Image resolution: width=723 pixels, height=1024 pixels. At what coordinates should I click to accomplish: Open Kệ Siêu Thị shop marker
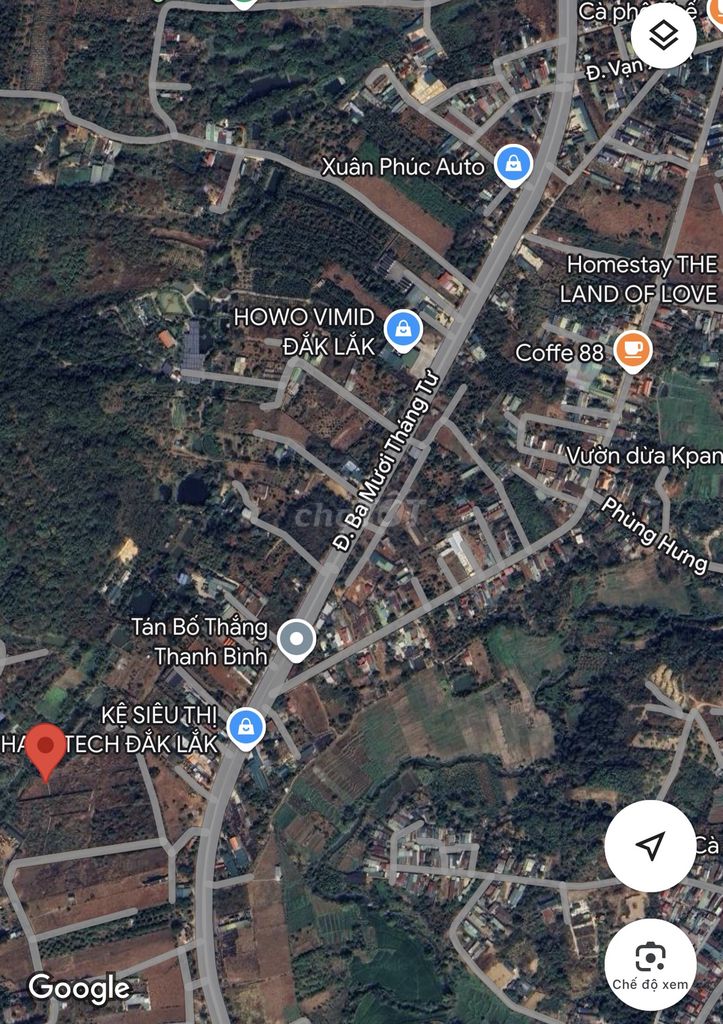point(246,727)
